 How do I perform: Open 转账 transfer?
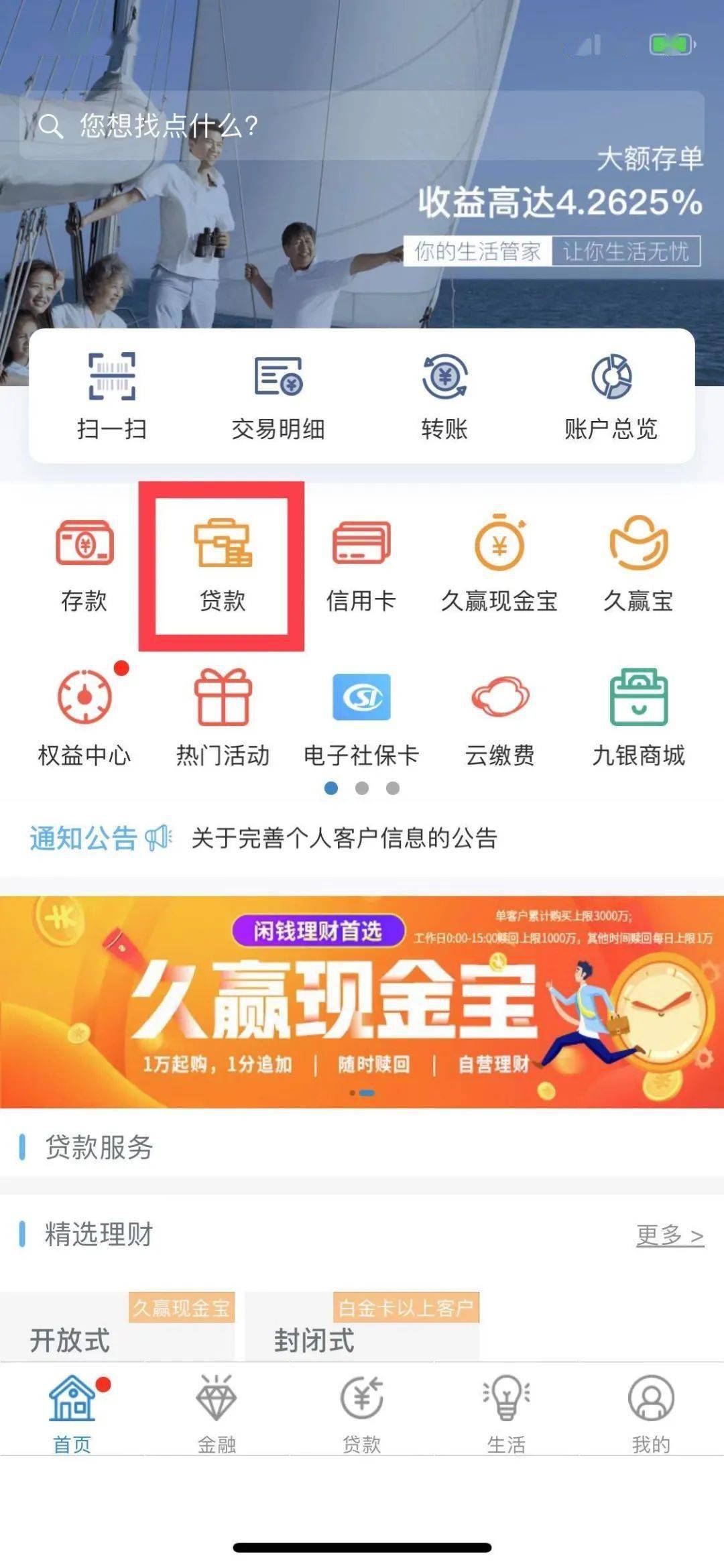tap(444, 396)
